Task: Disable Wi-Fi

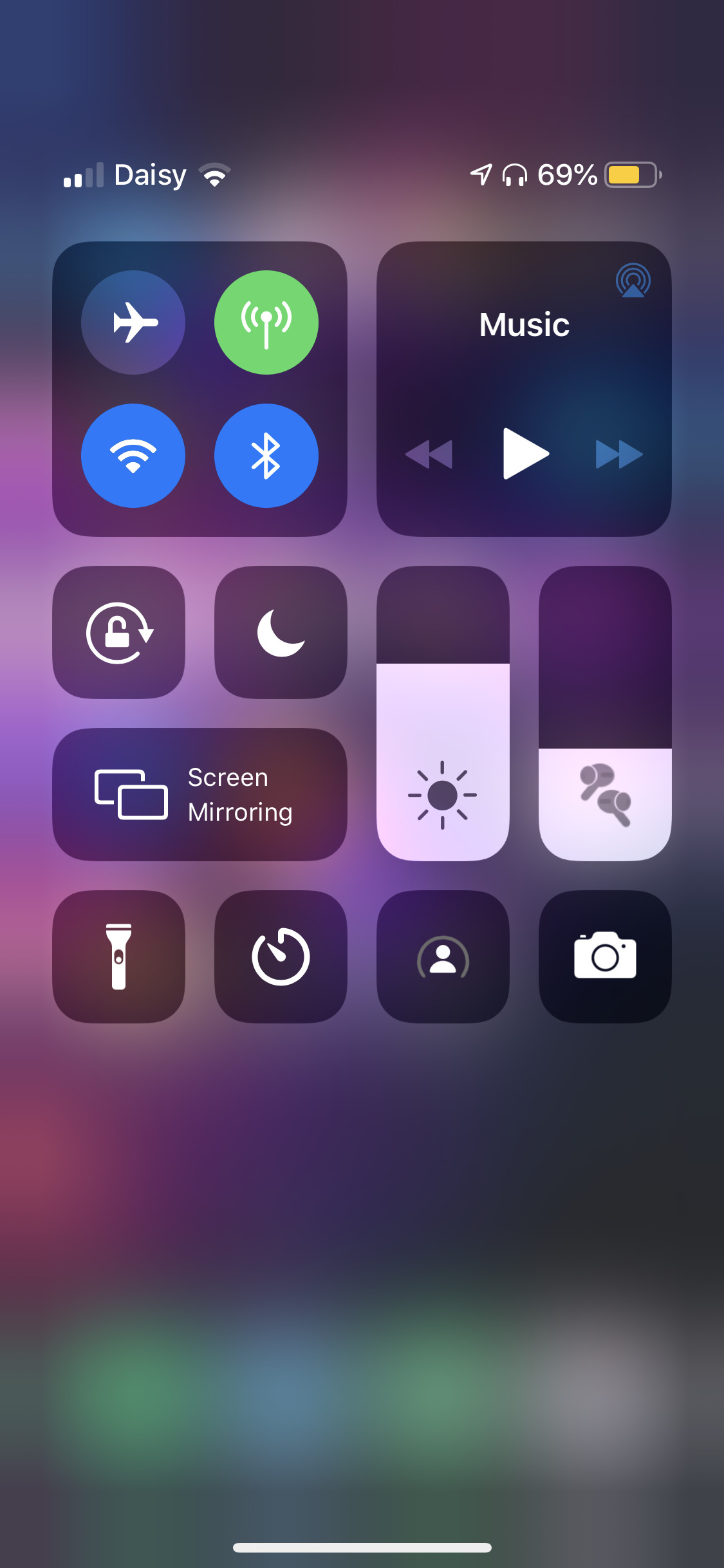Action: pyautogui.click(x=133, y=456)
